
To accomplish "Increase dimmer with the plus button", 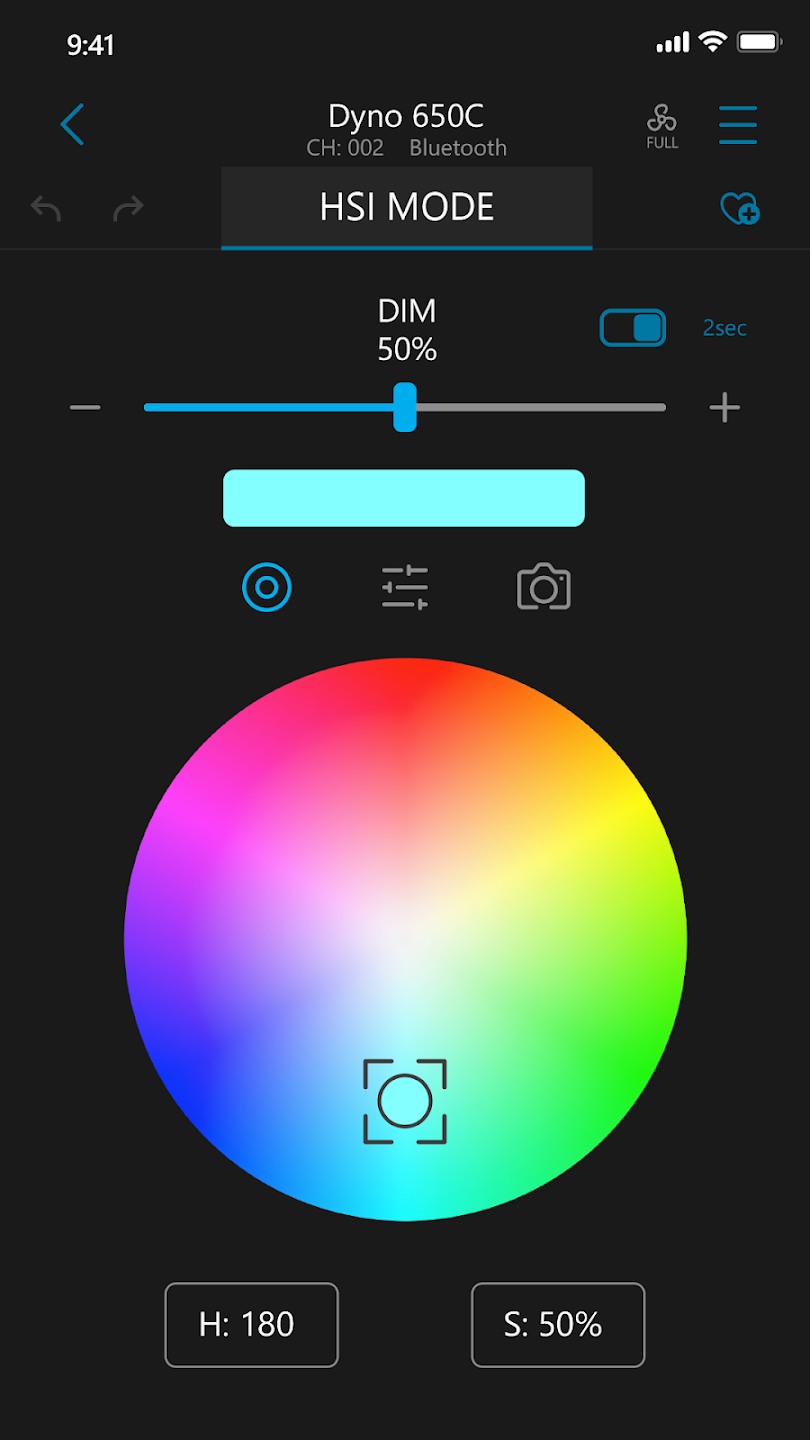I will pos(724,407).
